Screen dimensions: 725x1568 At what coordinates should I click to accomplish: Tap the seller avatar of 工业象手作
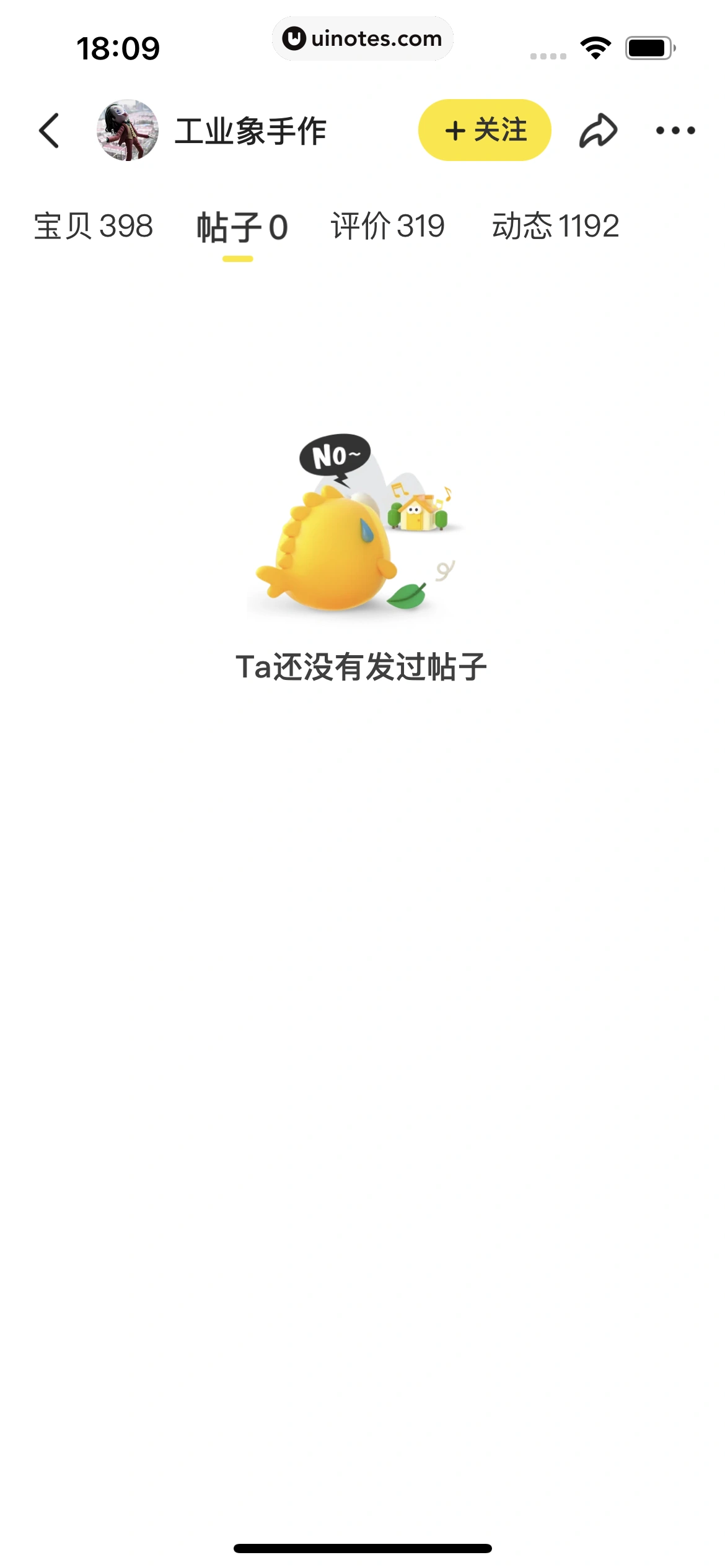click(x=128, y=131)
